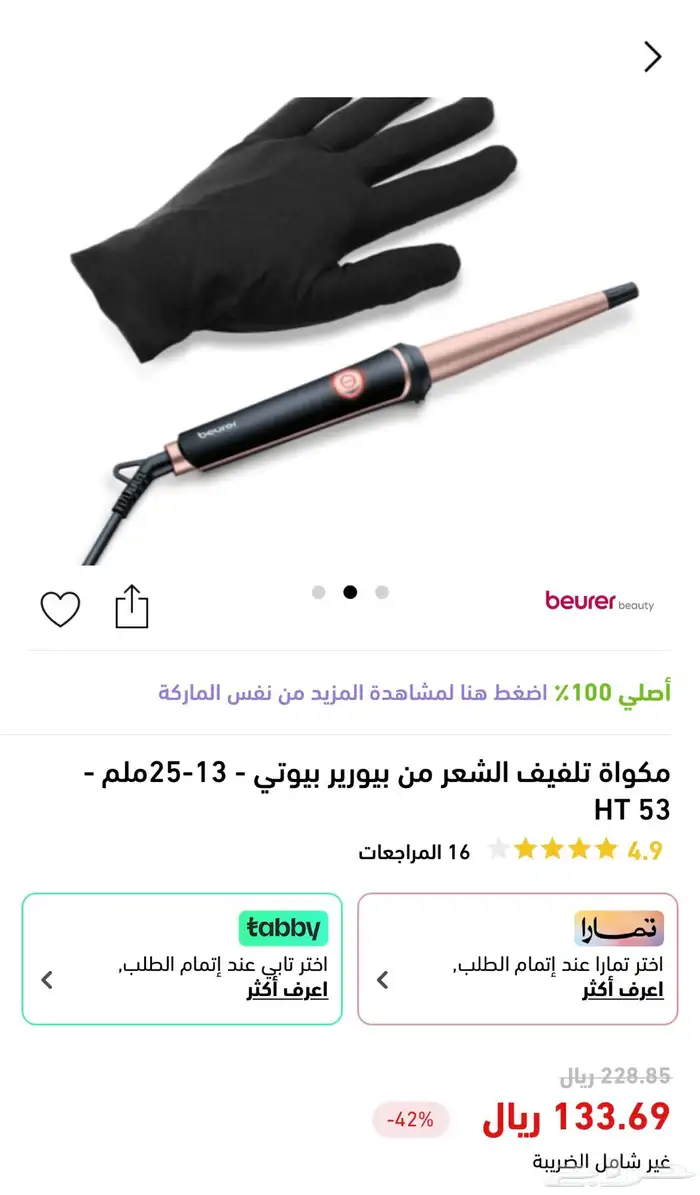
Task: Share this Beurer product
Action: [131, 607]
